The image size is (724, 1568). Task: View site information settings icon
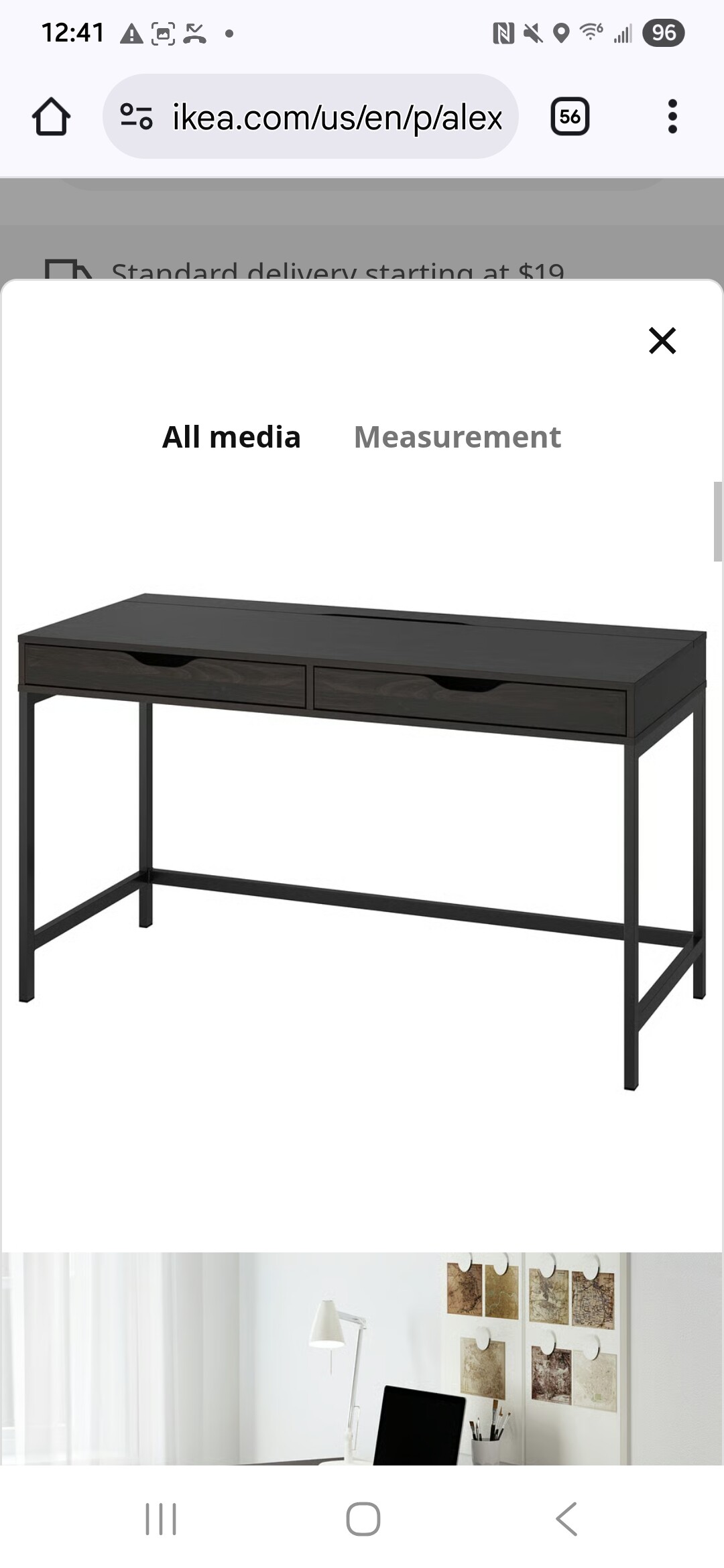[136, 117]
